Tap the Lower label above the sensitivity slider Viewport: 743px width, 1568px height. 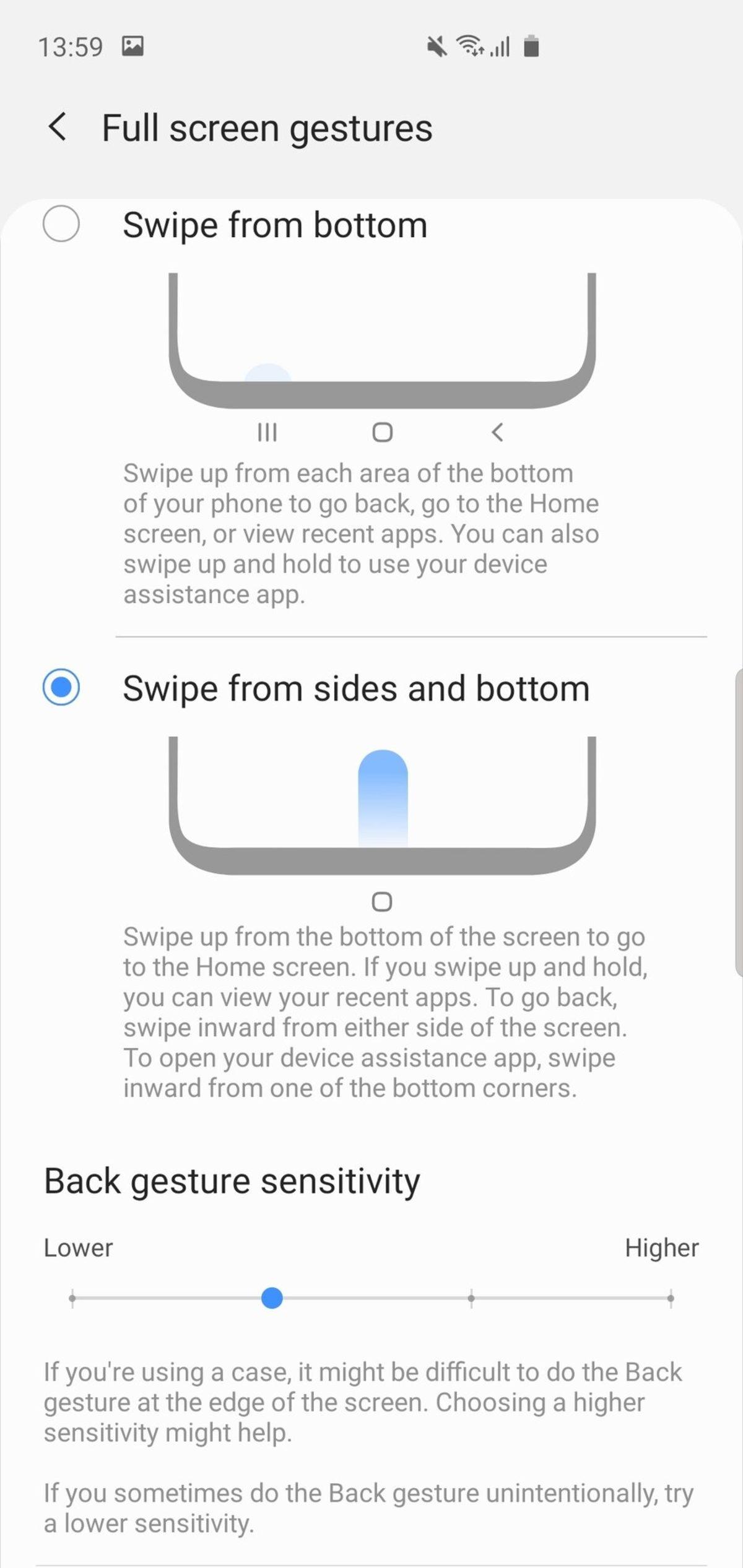78,1248
